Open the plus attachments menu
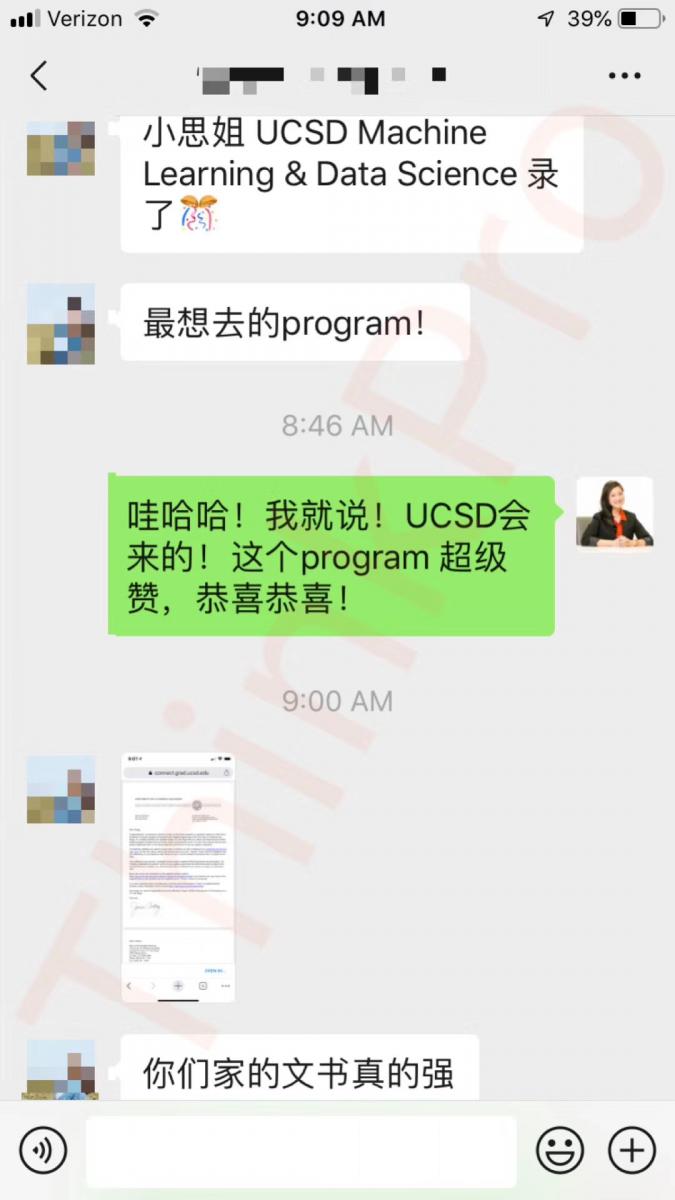The height and width of the screenshot is (1200, 675). pyautogui.click(x=632, y=1150)
